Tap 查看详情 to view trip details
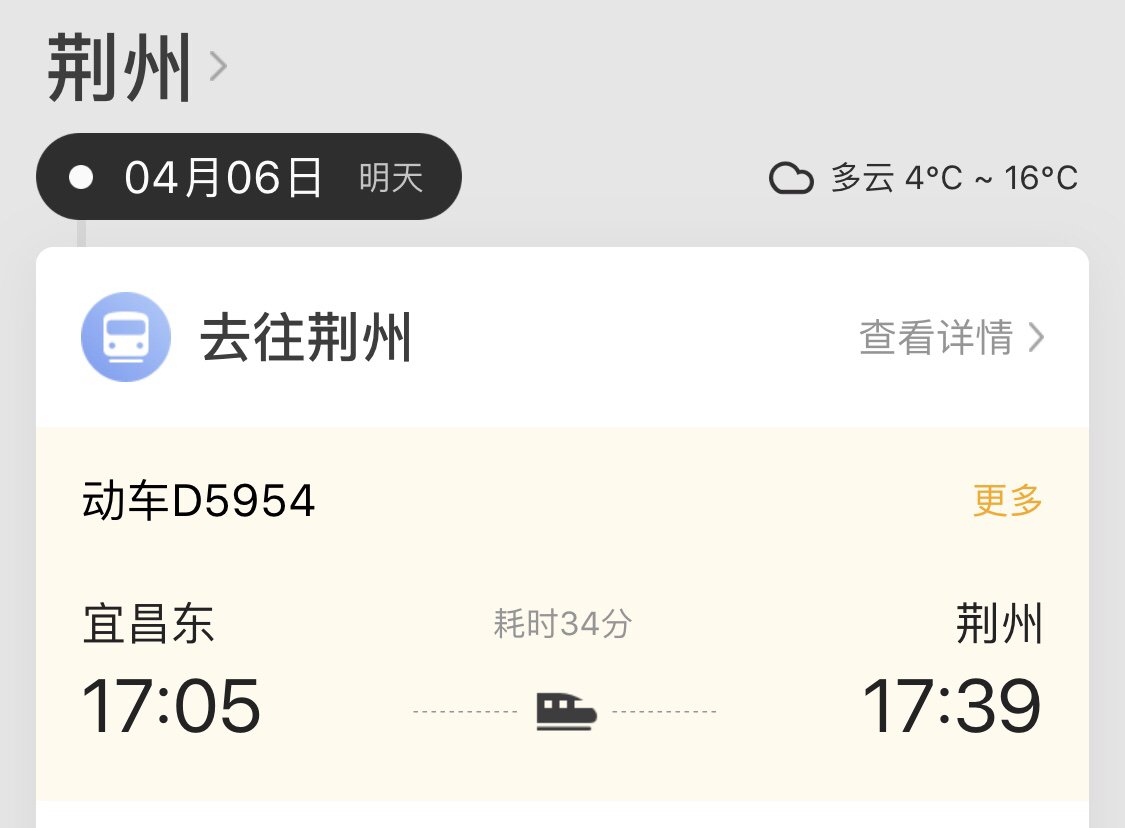 tap(951, 338)
